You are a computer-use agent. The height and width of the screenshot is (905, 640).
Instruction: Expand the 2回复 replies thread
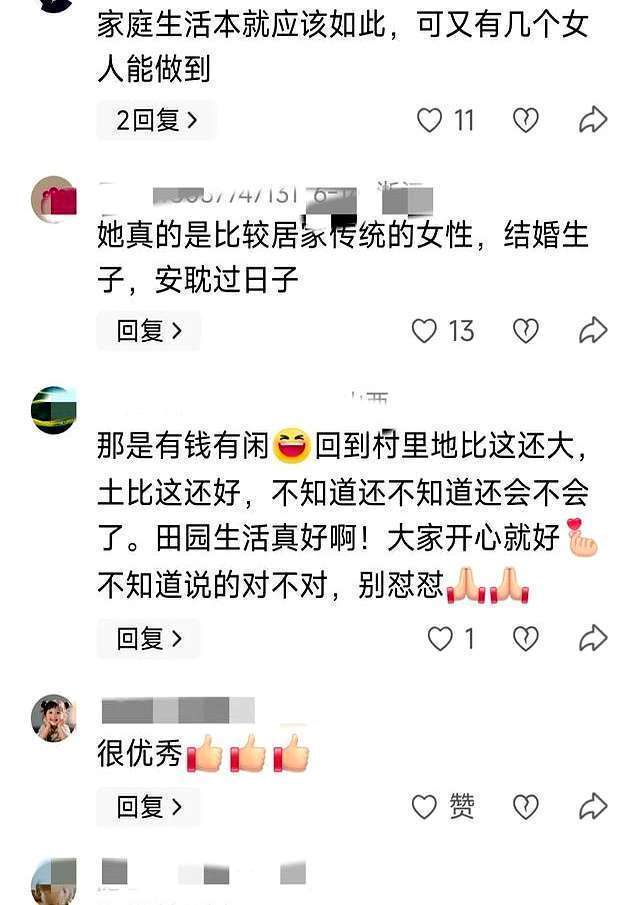[x=156, y=121]
